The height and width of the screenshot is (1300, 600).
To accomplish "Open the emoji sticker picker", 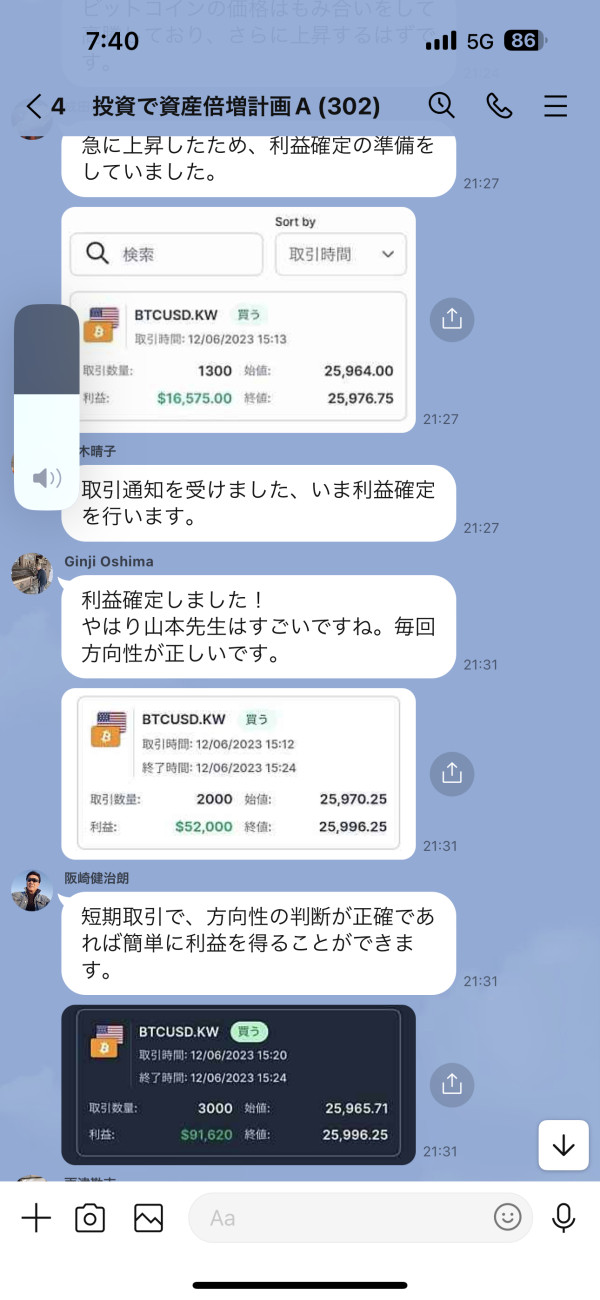I will click(508, 1217).
